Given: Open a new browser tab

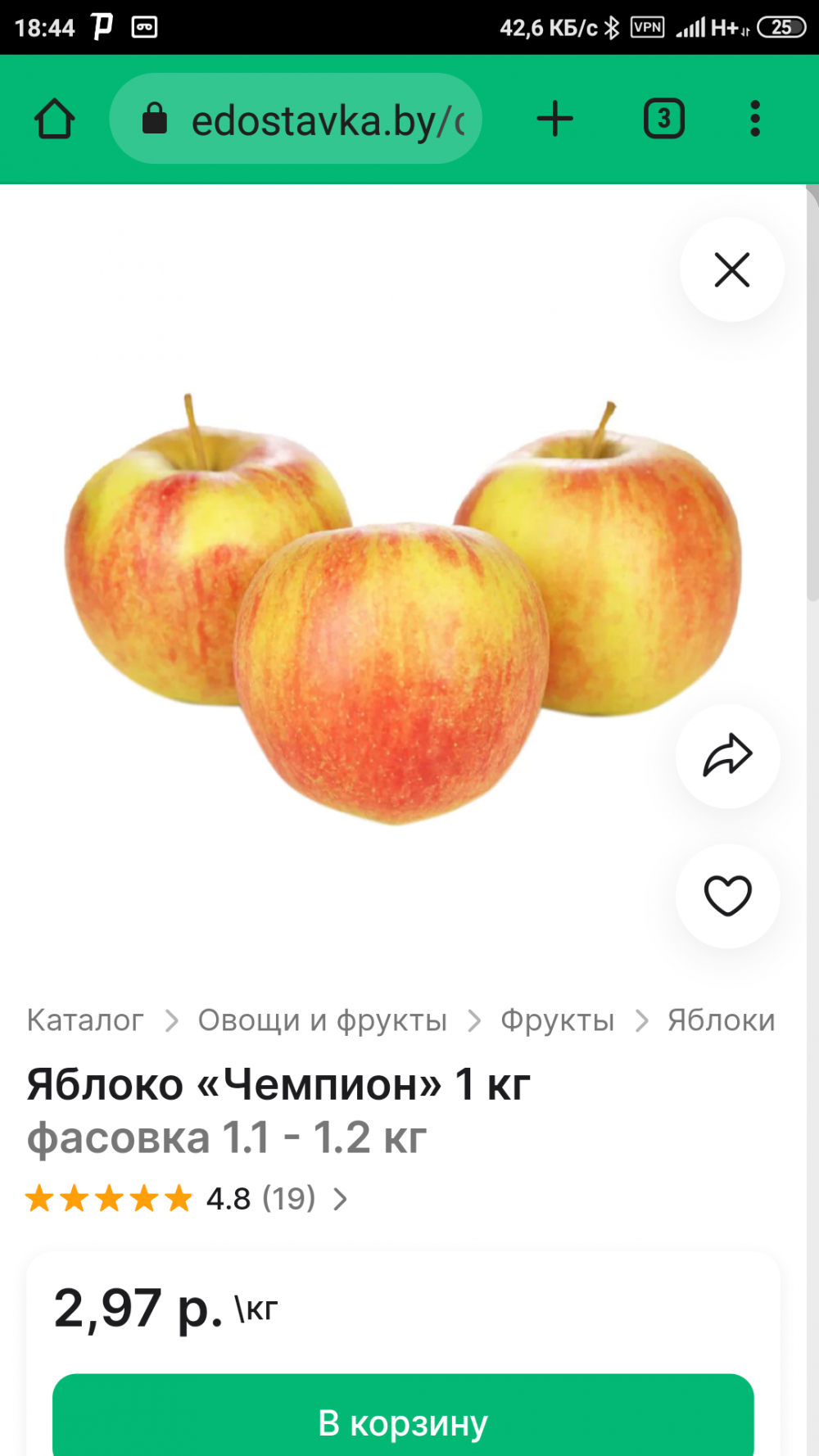Looking at the screenshot, I should [554, 120].
